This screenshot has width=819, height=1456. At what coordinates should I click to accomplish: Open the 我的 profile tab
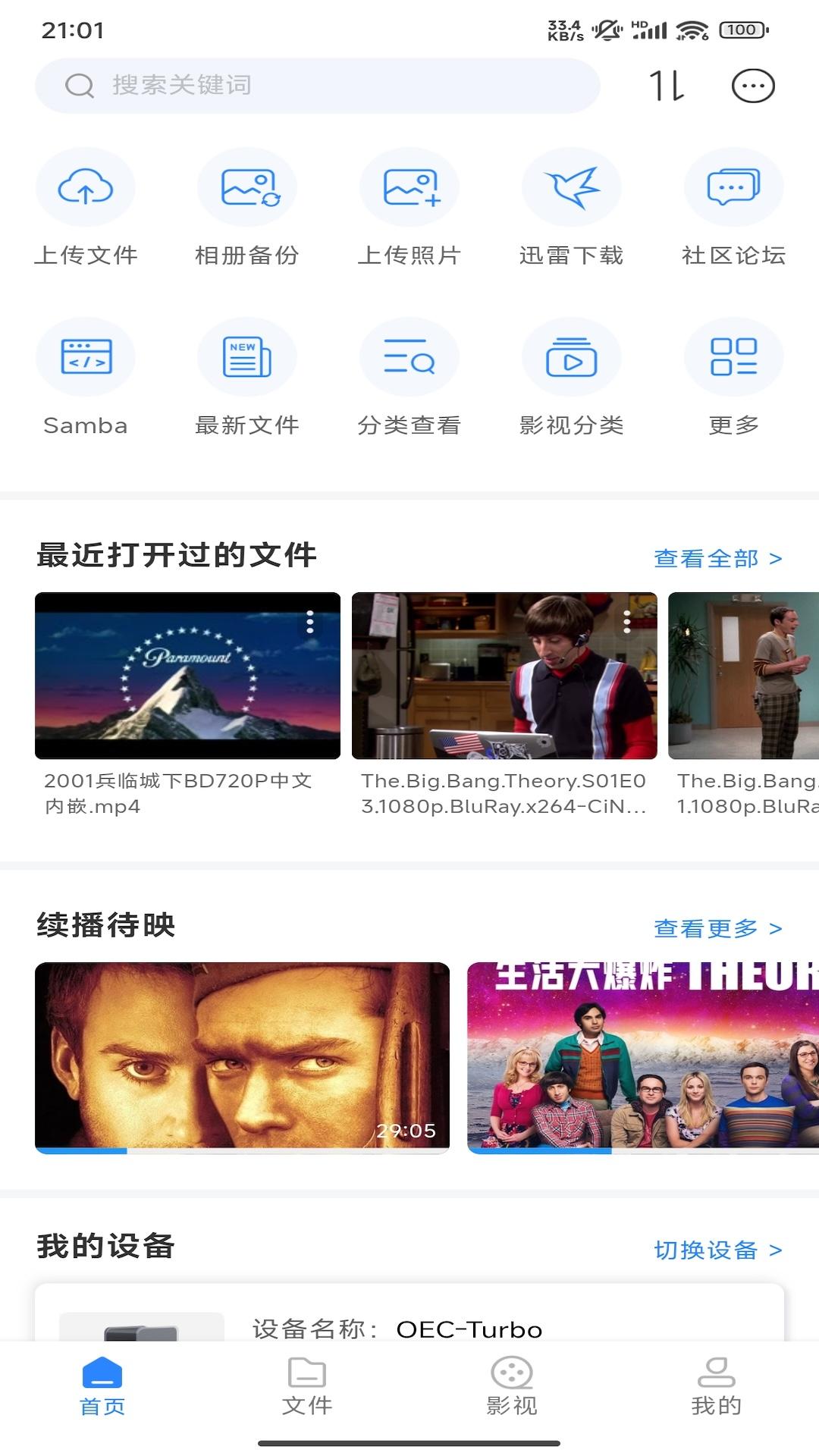point(716,1385)
